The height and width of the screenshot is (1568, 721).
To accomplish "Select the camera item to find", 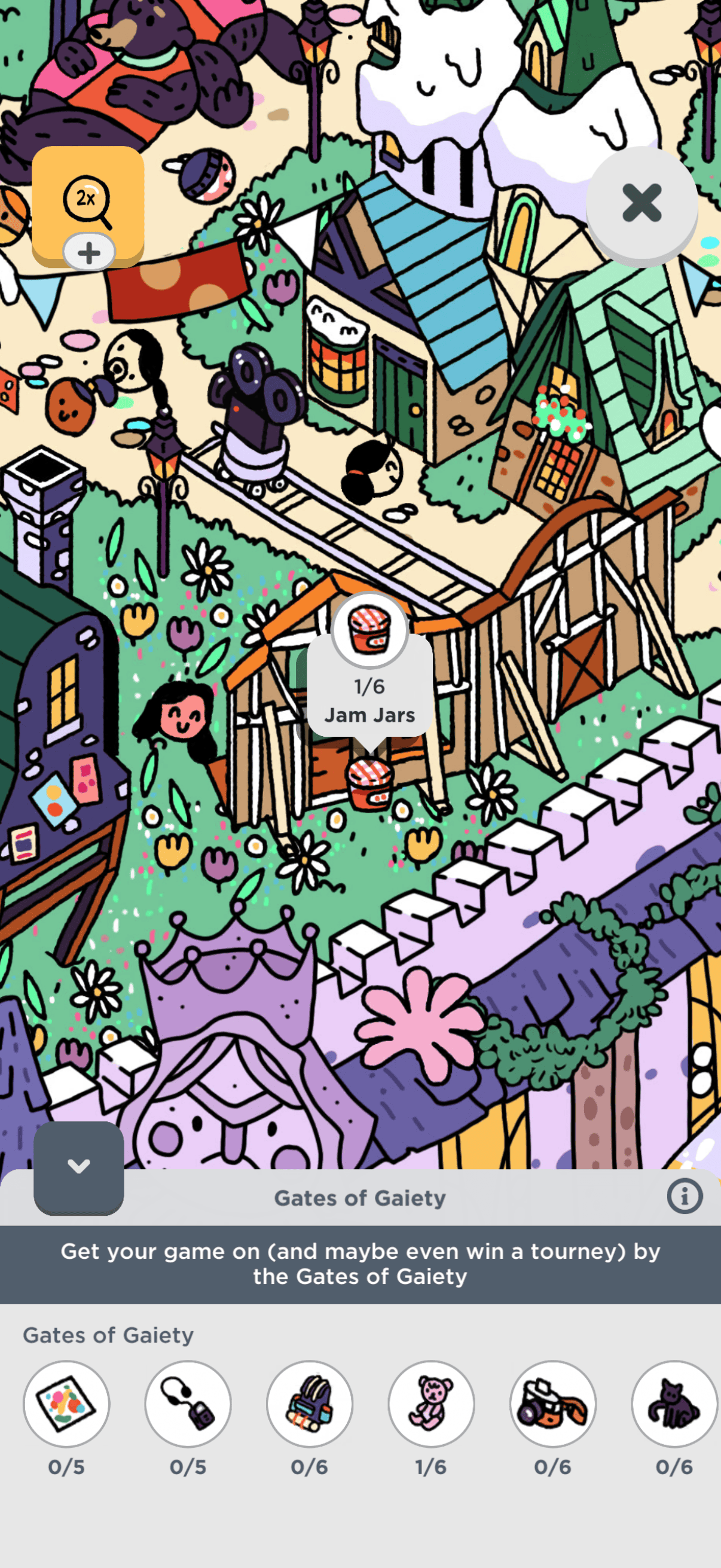I will [552, 1404].
